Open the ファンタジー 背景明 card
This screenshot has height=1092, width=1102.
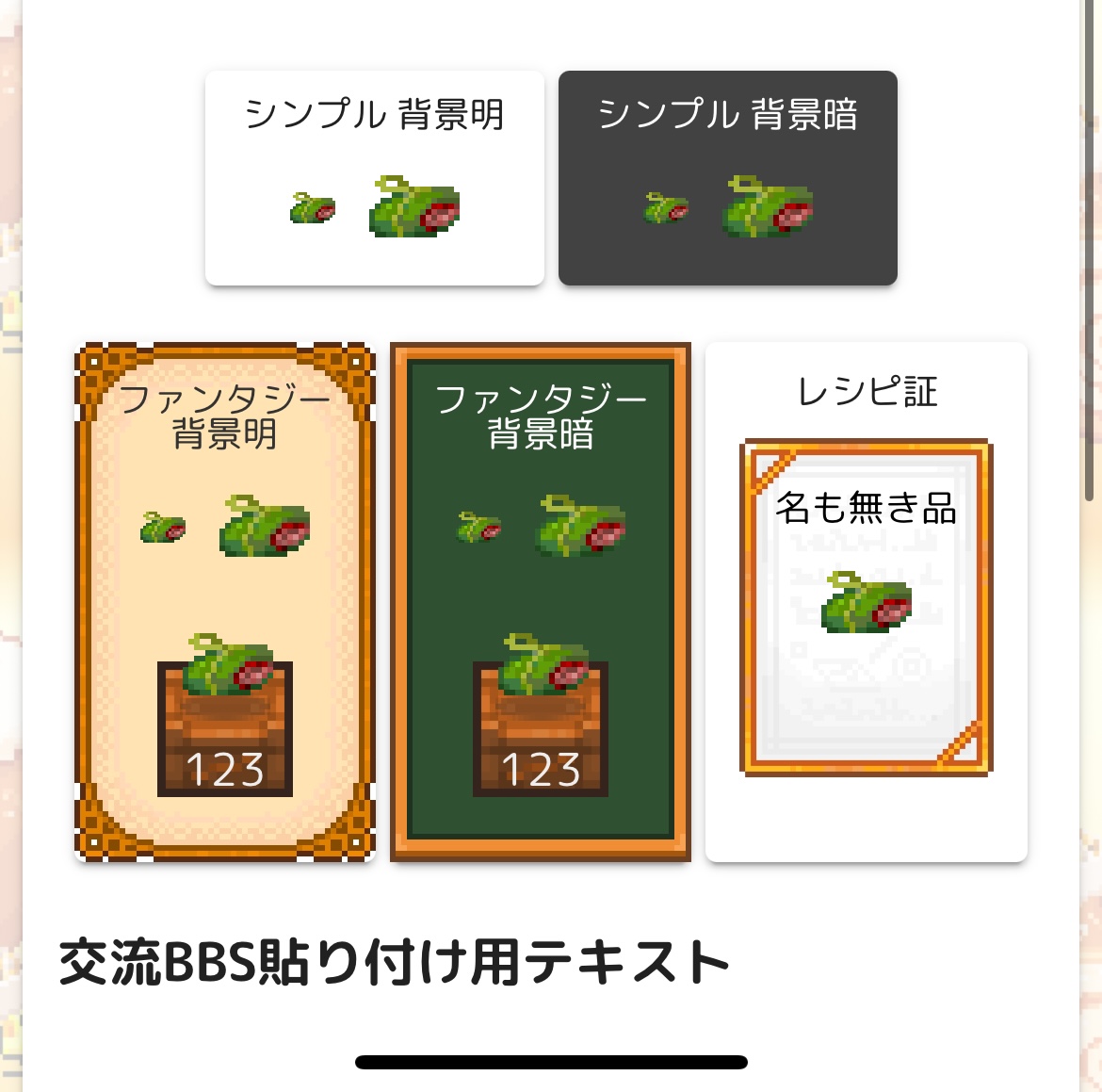[x=225, y=601]
